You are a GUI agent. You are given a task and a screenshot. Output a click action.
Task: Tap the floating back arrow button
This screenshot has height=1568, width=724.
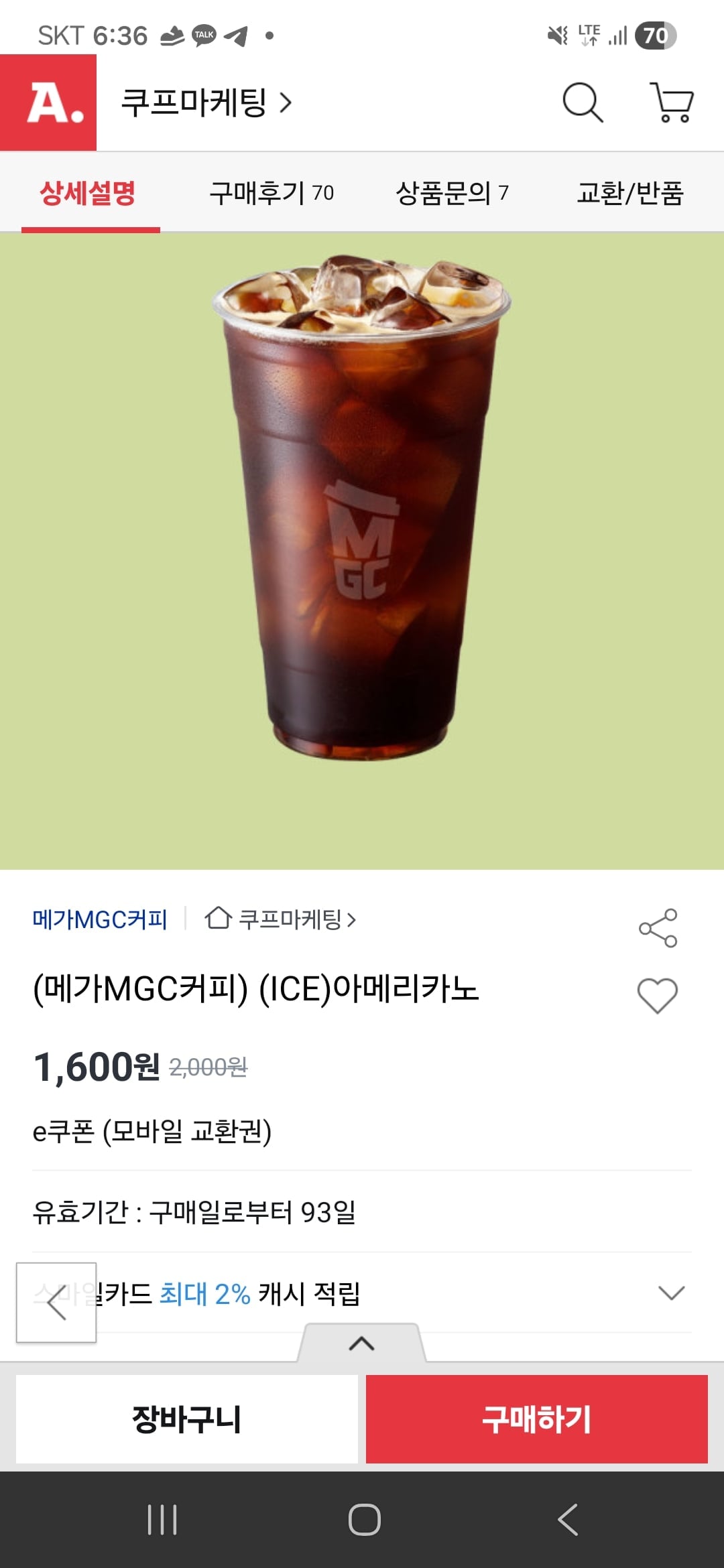pos(56,1303)
